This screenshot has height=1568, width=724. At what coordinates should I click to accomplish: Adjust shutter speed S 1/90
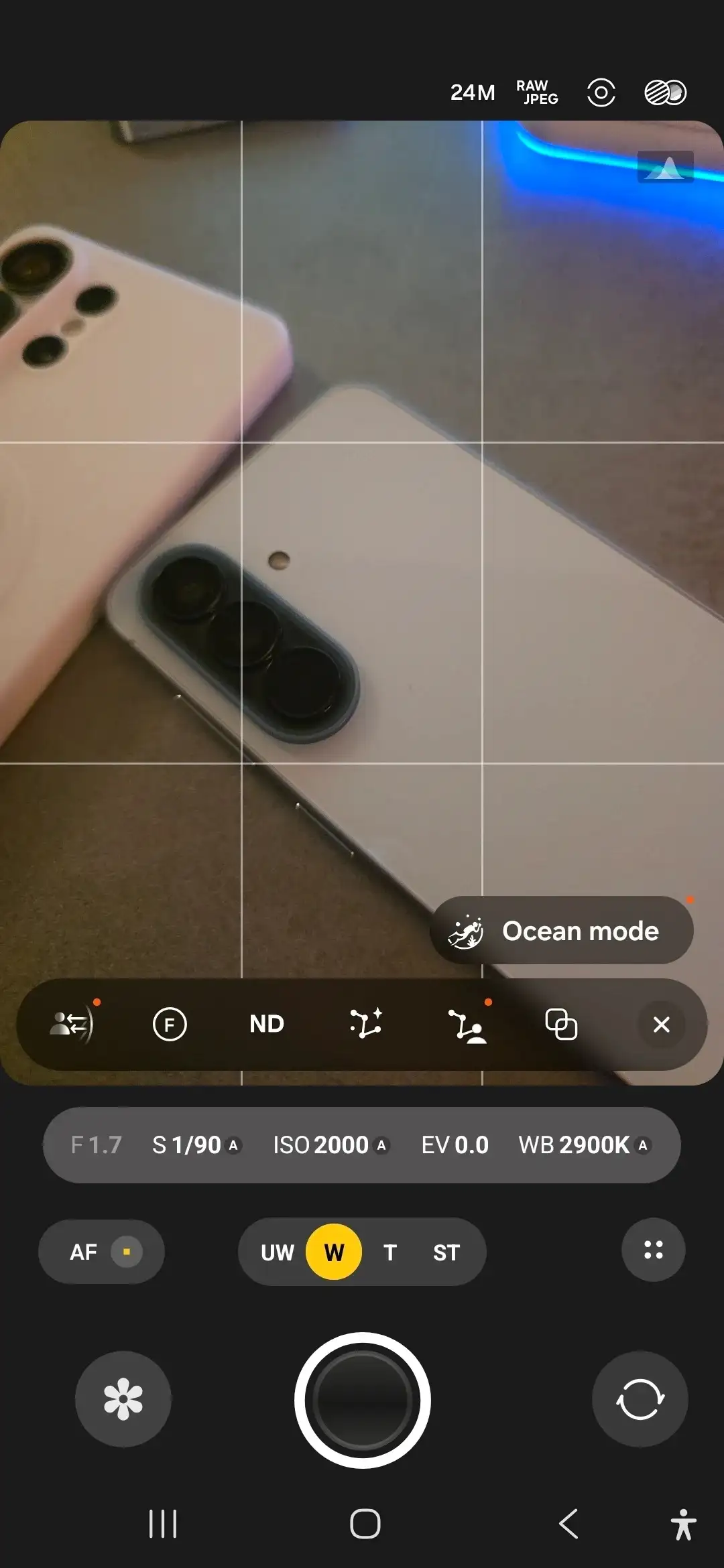tap(195, 1145)
